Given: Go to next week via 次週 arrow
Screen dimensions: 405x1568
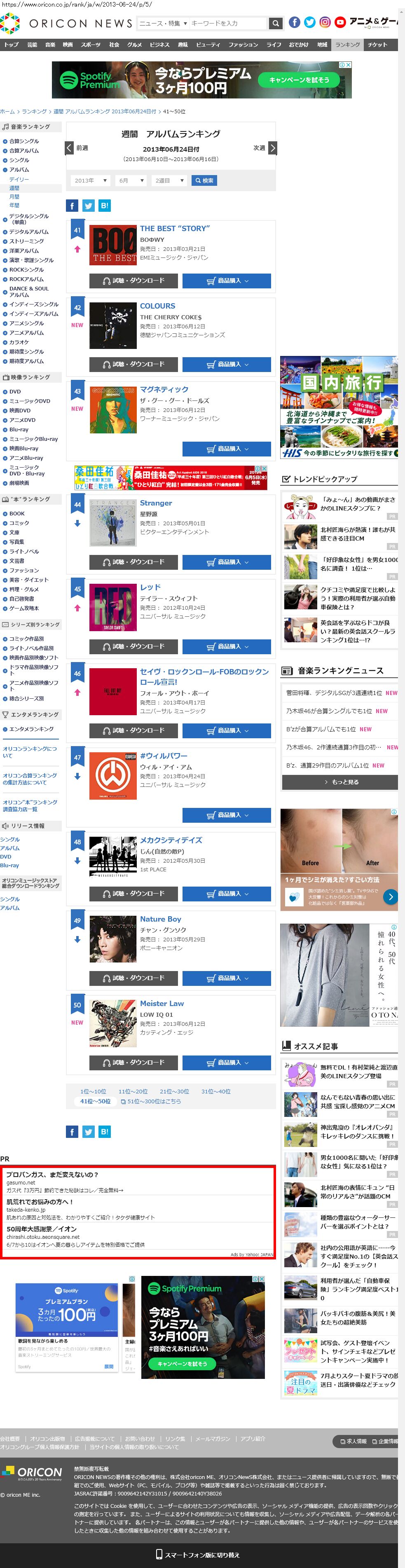Looking at the screenshot, I should (272, 148).
